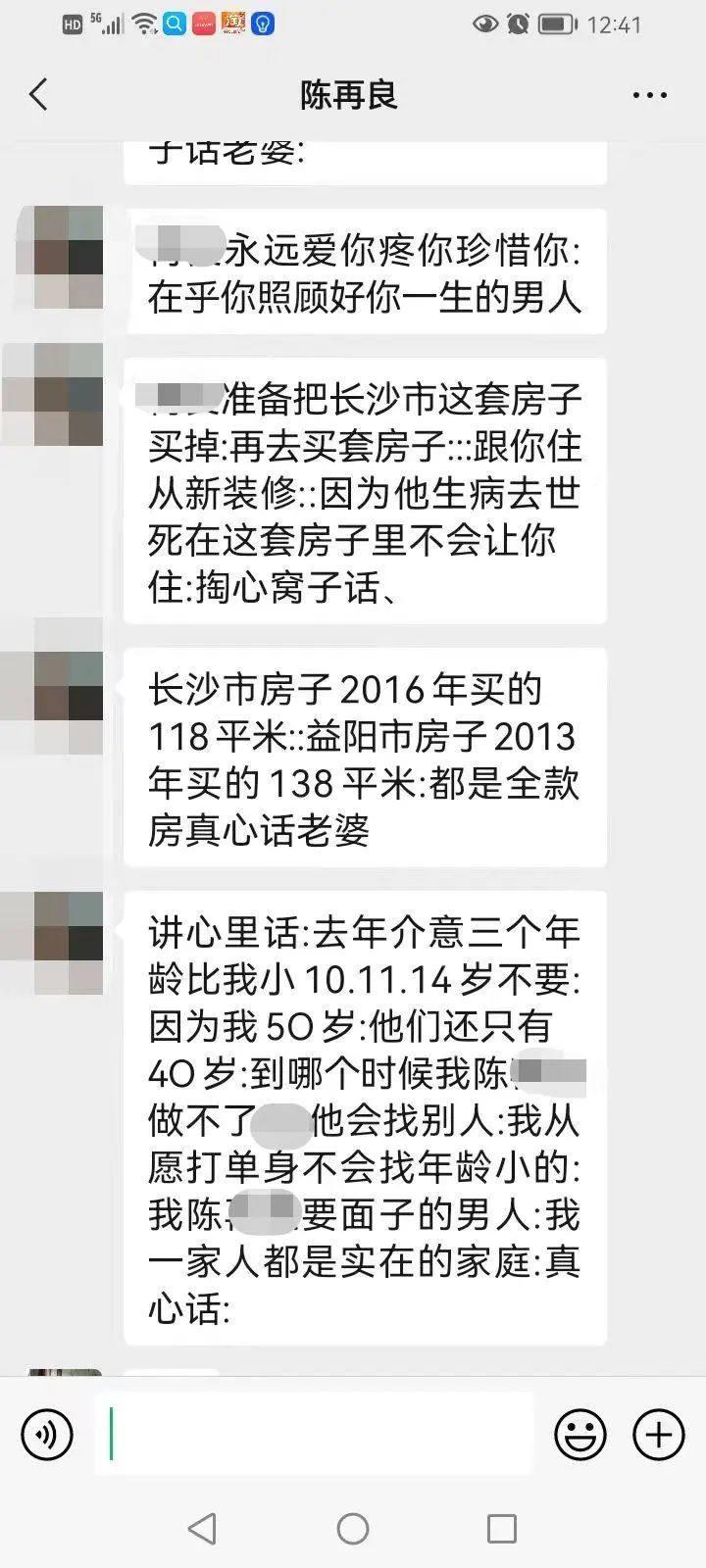Focus the message text field
The height and width of the screenshot is (1568, 706).
[314, 1435]
